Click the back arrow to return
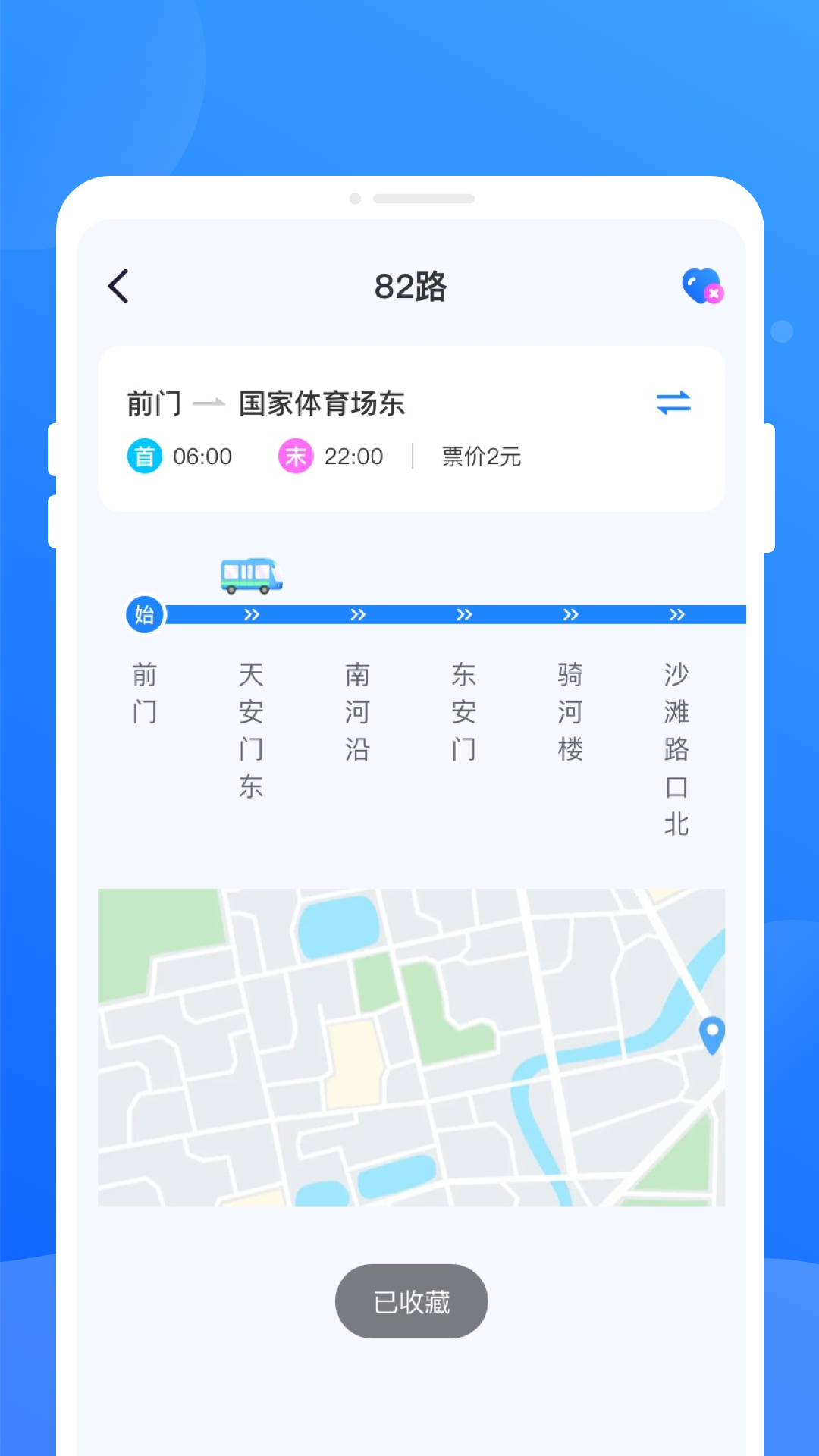 click(118, 287)
